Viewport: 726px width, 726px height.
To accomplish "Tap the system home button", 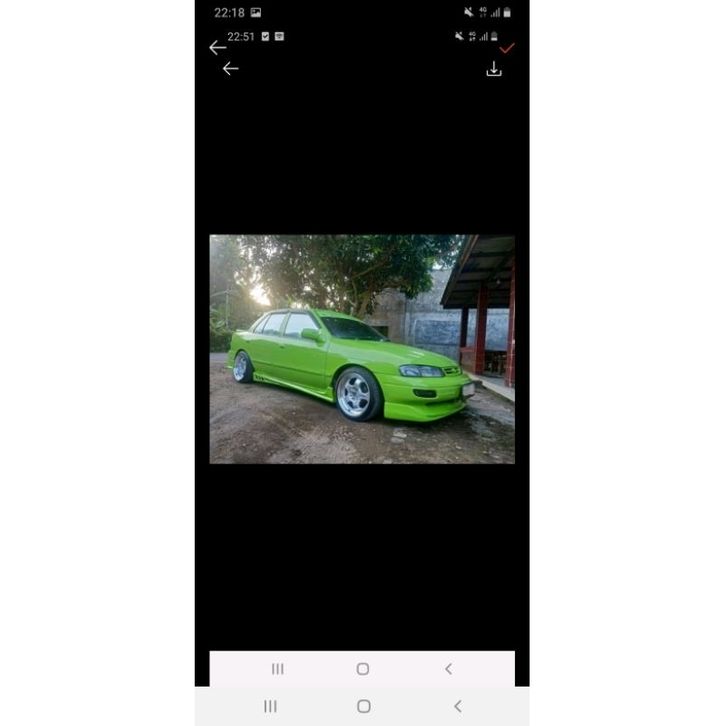I will pos(363,706).
